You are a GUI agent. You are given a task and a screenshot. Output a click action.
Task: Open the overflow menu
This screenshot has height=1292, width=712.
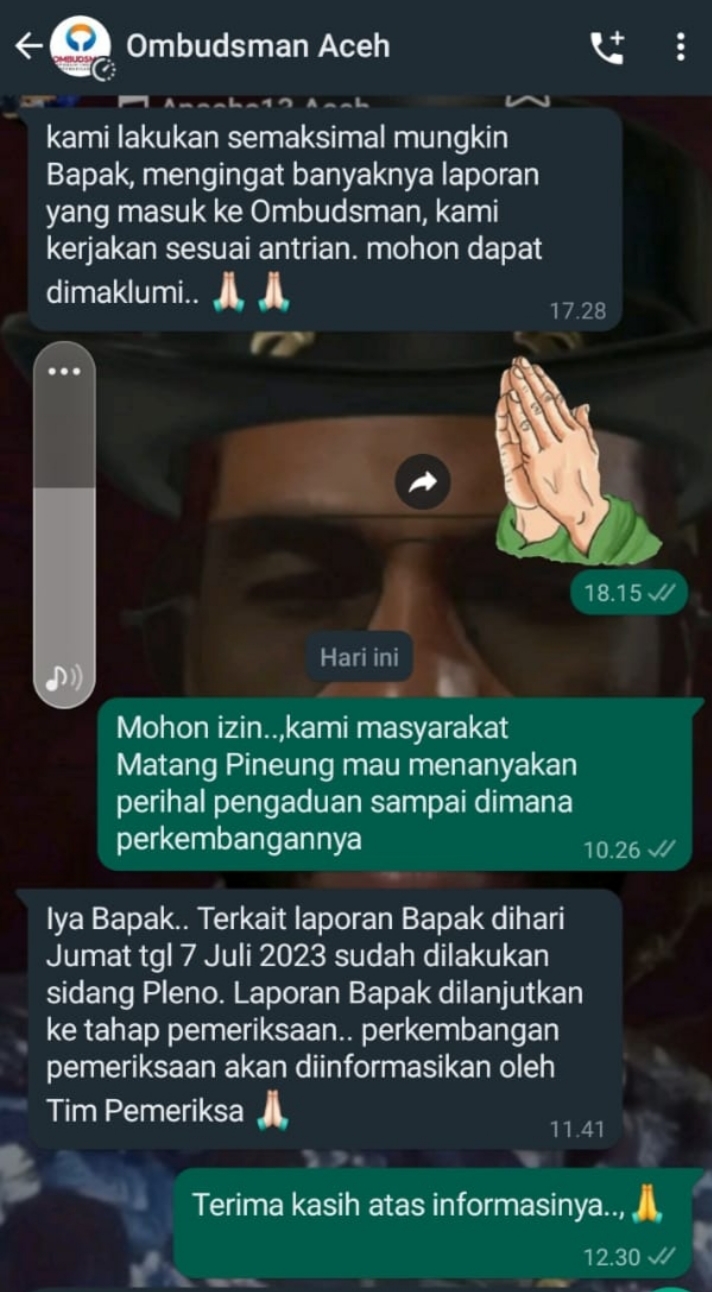tap(680, 47)
